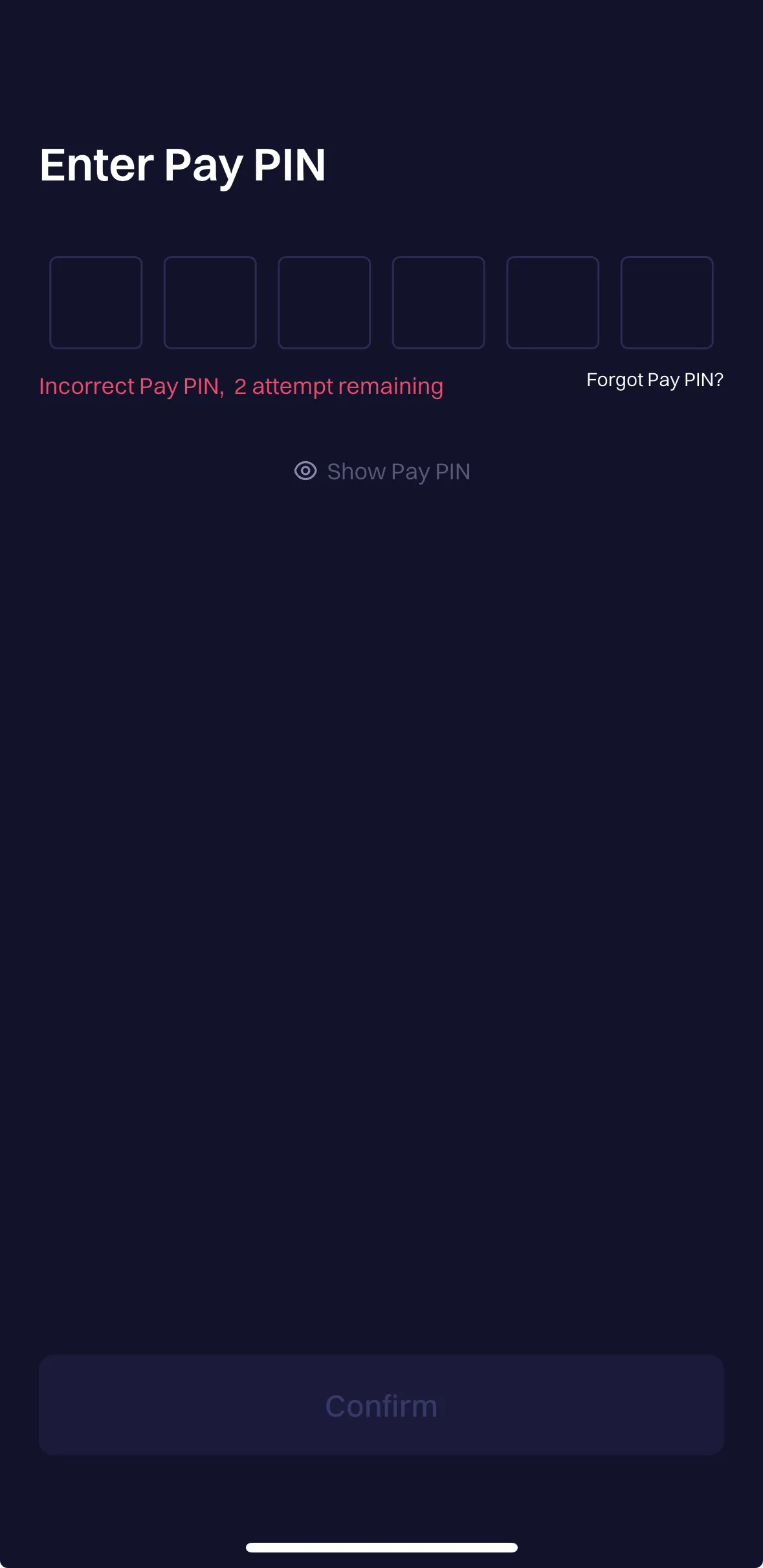Focus the sixth Pay PIN digit box
Viewport: 763px width, 1568px height.
(x=667, y=303)
